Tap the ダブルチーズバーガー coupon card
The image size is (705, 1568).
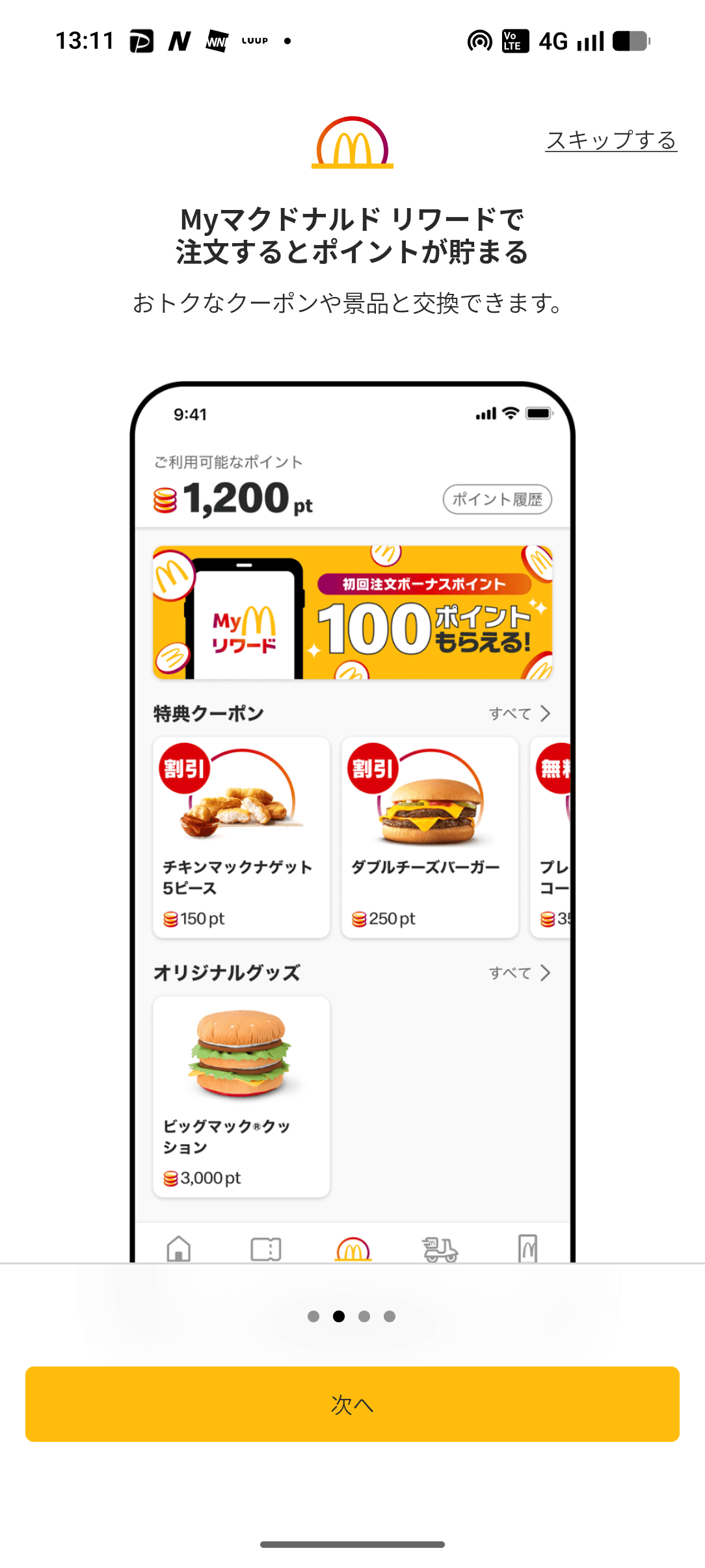[429, 837]
